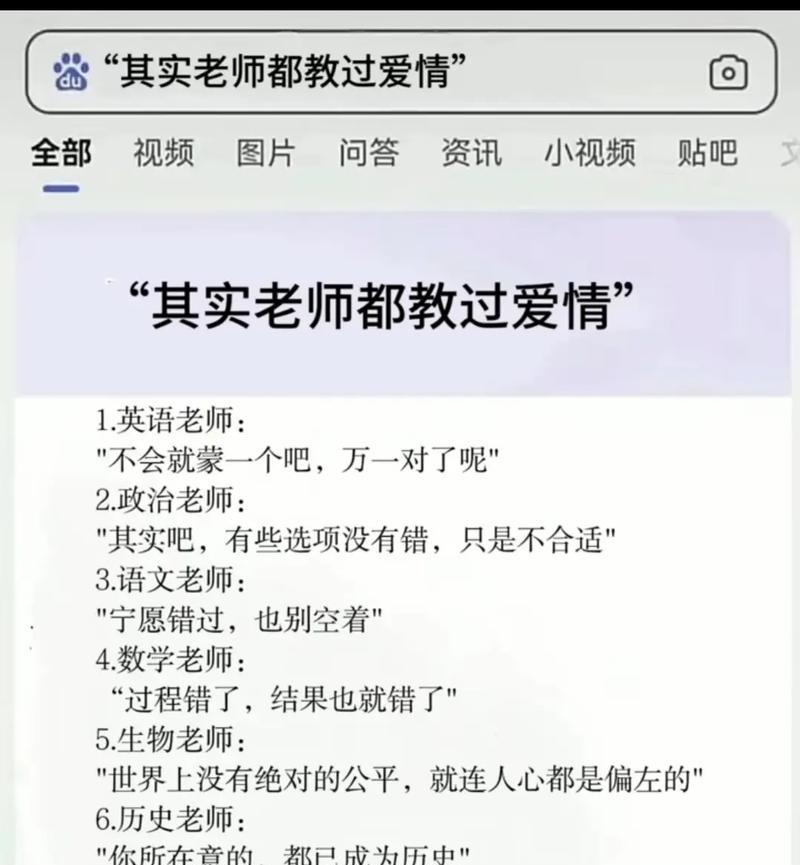Switch to the 视频 tab

click(x=163, y=154)
